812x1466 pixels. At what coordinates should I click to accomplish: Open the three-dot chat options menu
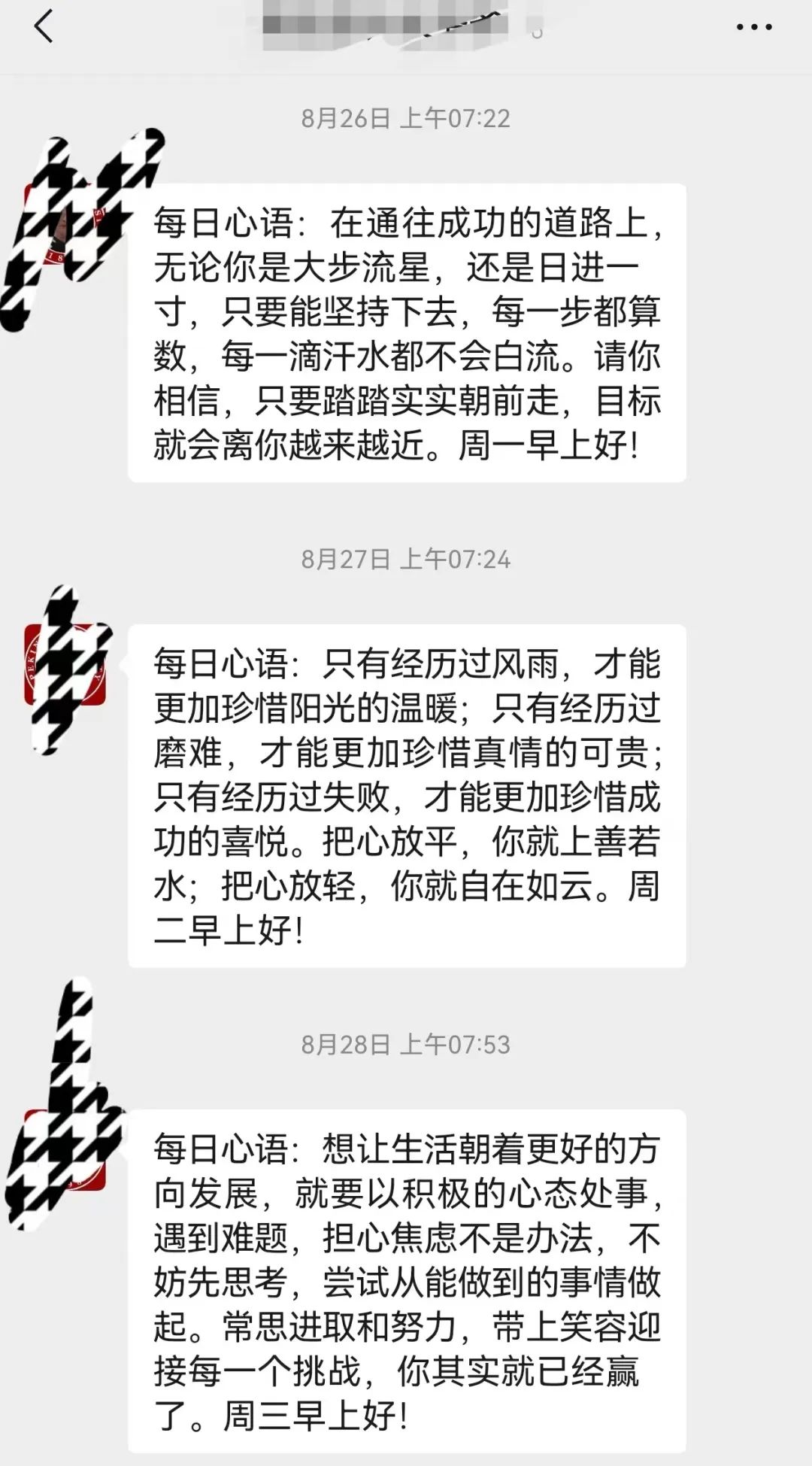[x=753, y=27]
